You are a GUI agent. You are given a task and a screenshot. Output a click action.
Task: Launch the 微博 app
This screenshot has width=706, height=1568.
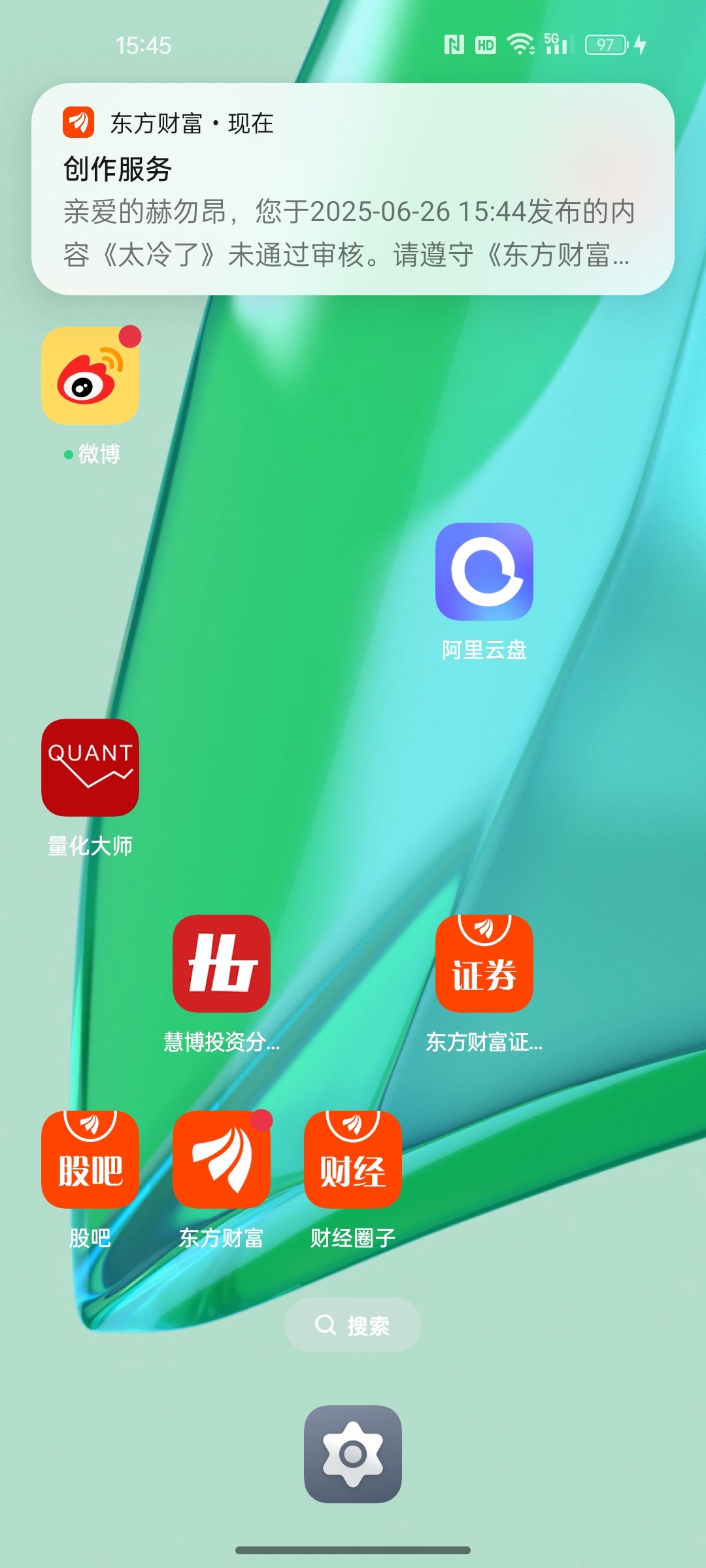(90, 376)
